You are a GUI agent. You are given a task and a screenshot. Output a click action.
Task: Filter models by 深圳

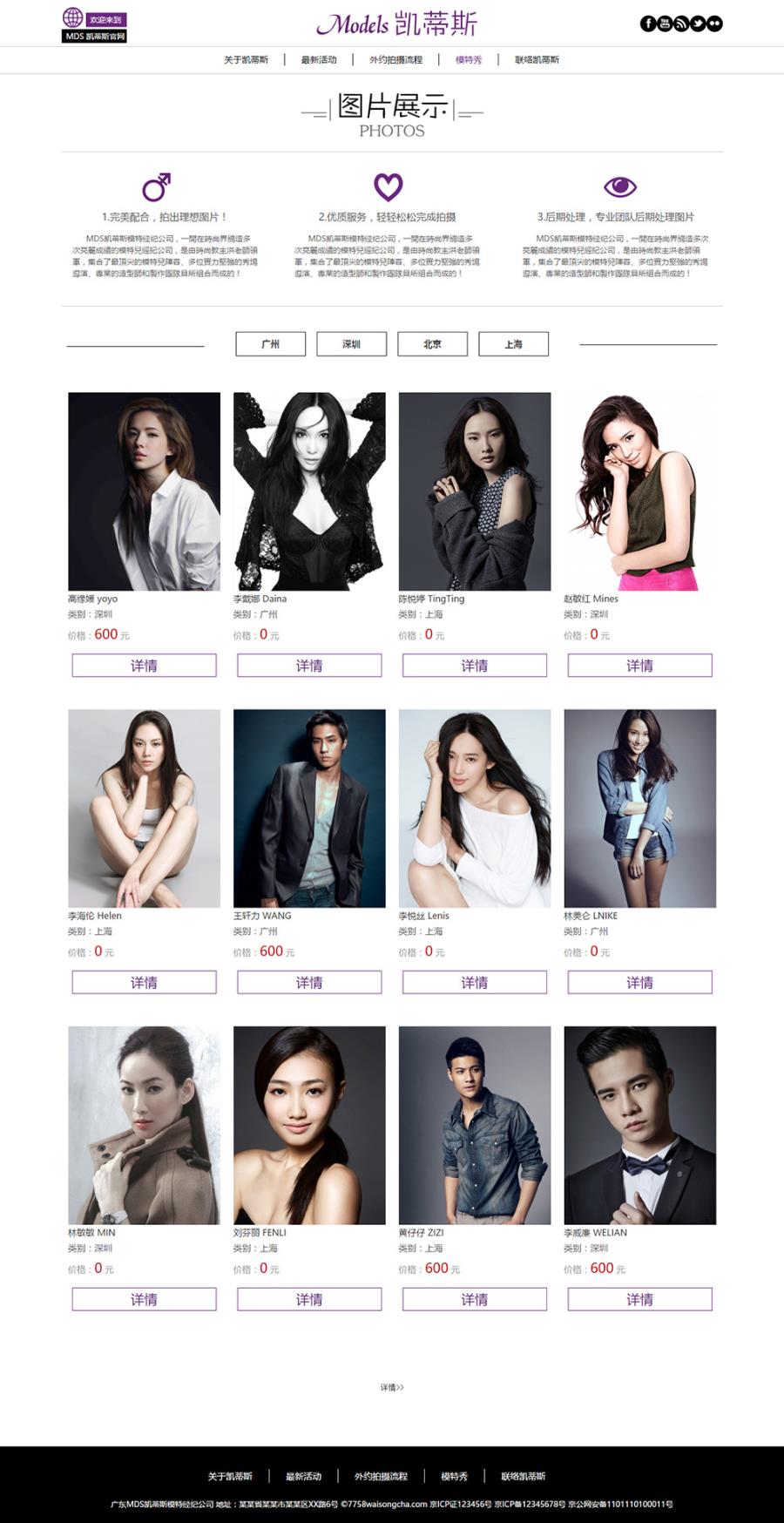coord(351,344)
